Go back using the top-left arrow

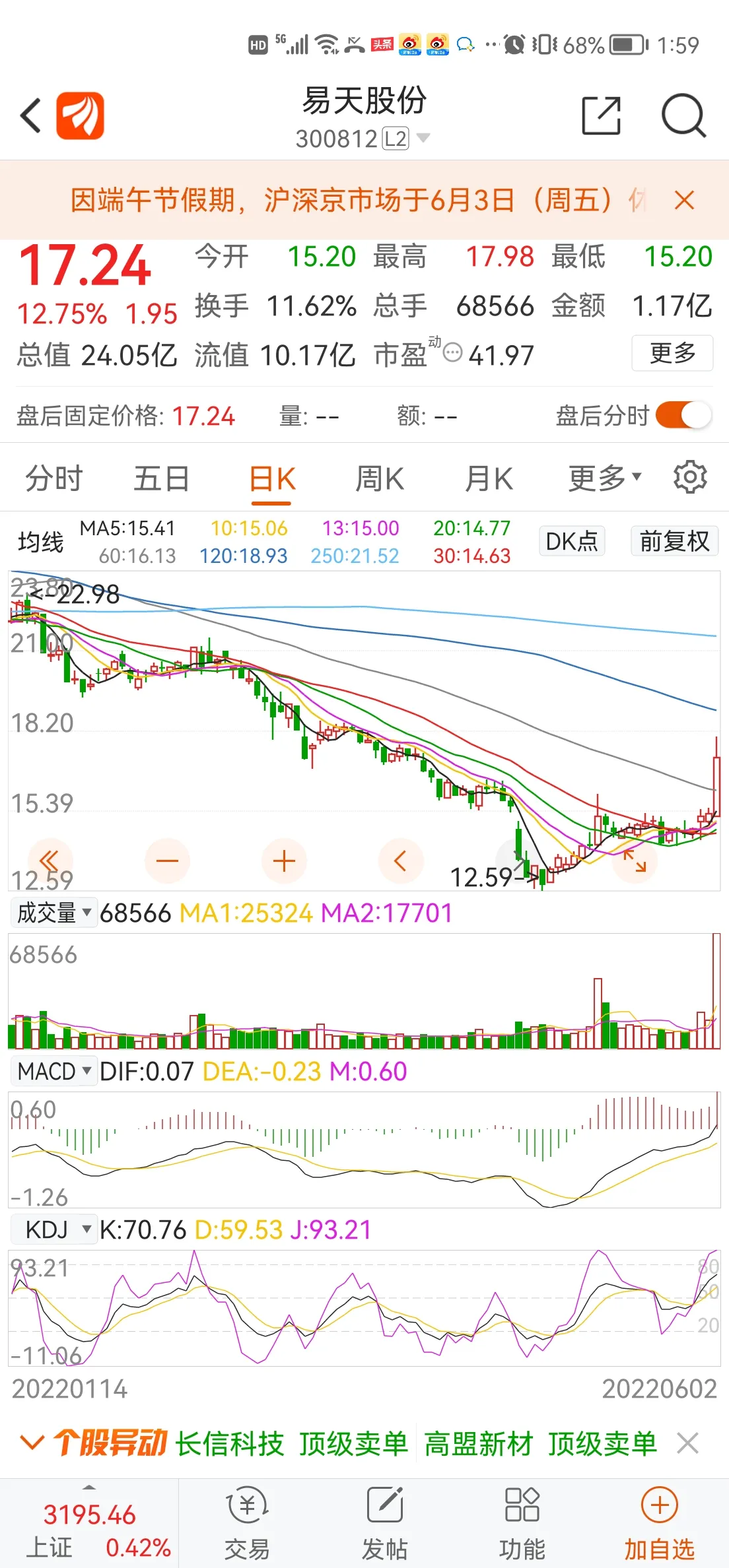point(31,116)
